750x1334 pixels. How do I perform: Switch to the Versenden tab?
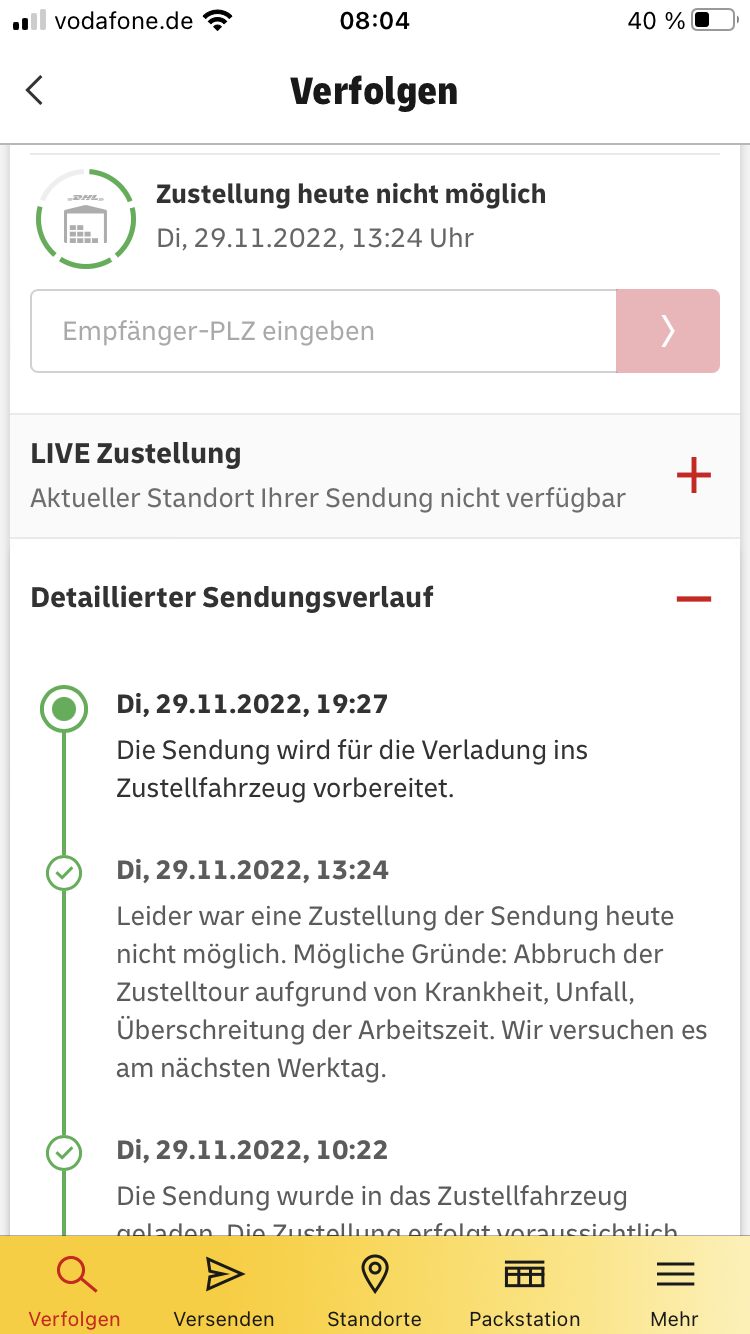click(x=224, y=1290)
